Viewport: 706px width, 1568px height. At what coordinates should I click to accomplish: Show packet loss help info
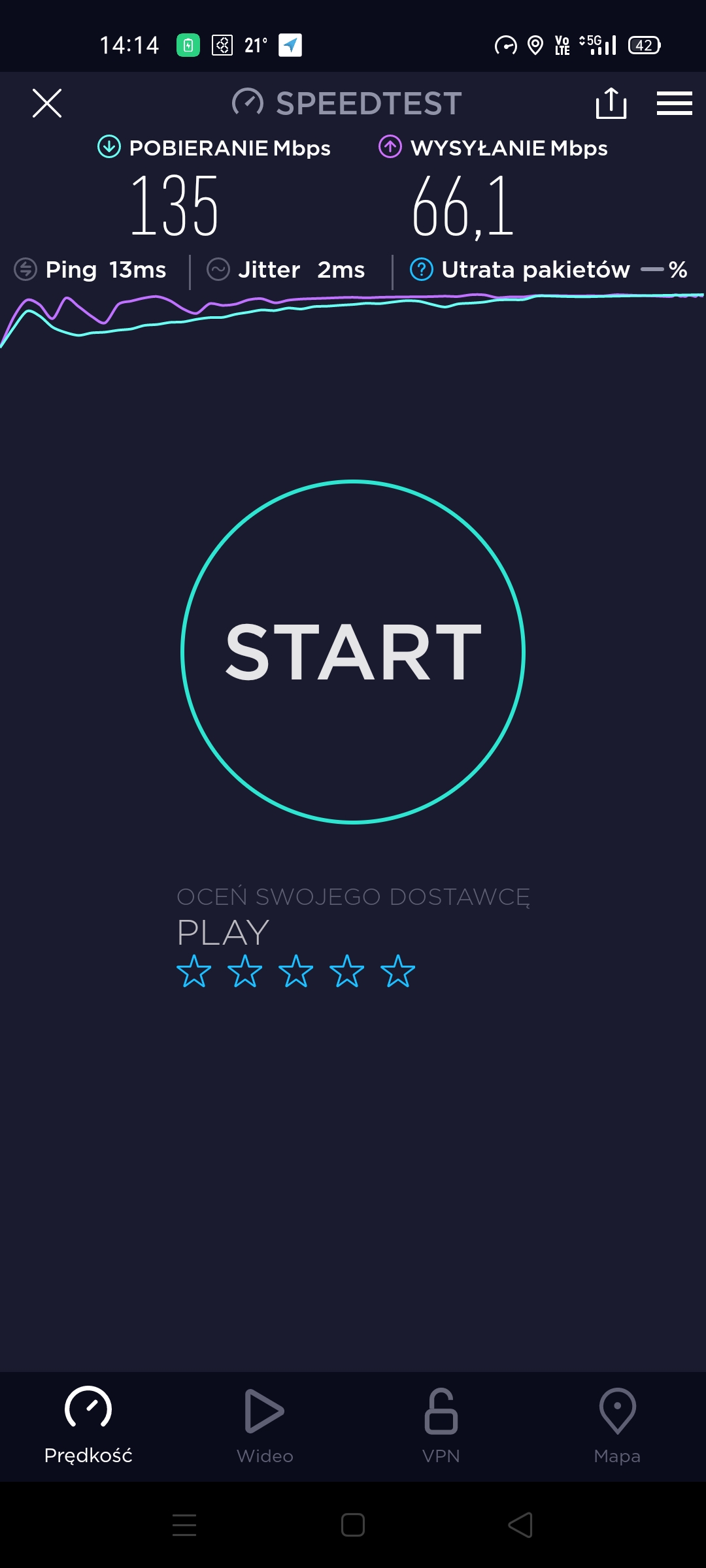point(422,269)
